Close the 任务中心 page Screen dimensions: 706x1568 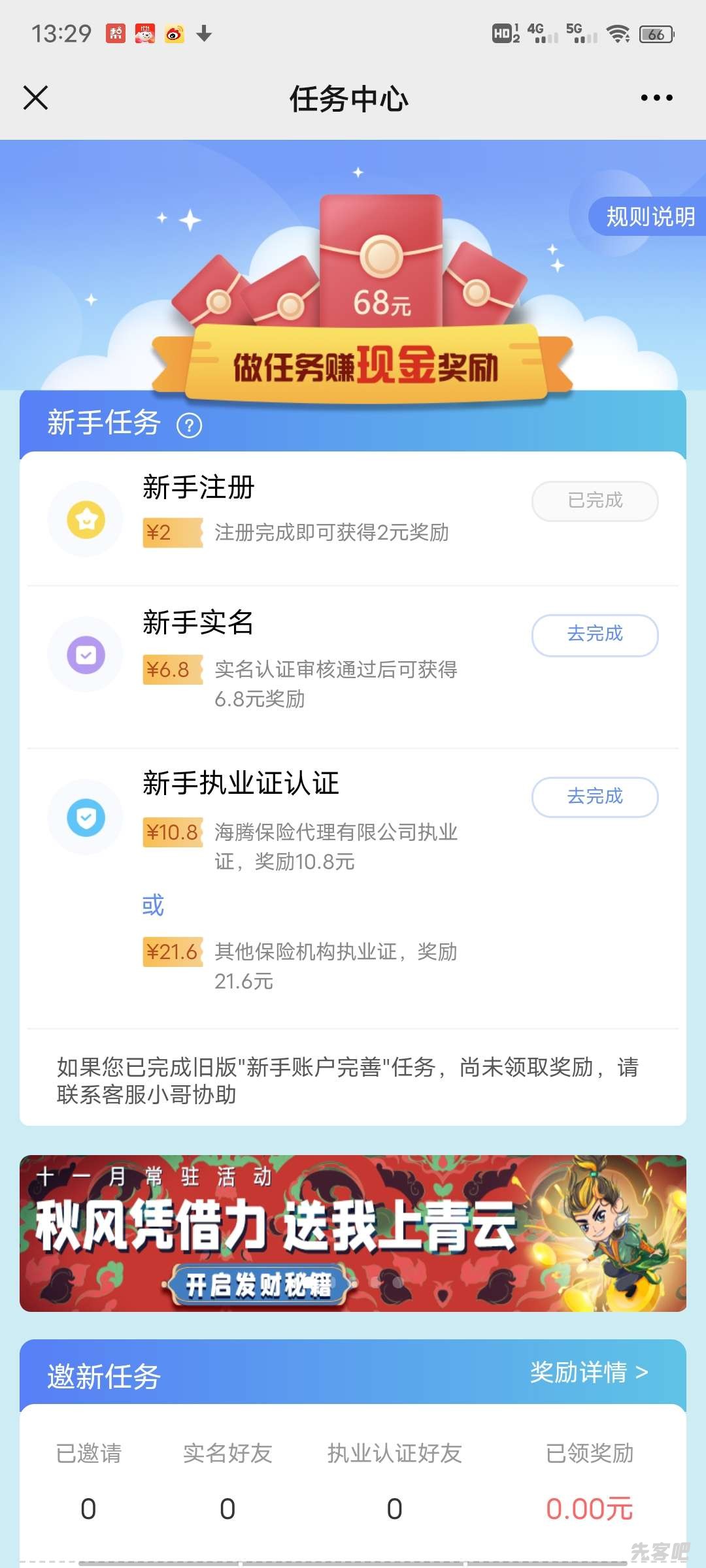pos(36,98)
